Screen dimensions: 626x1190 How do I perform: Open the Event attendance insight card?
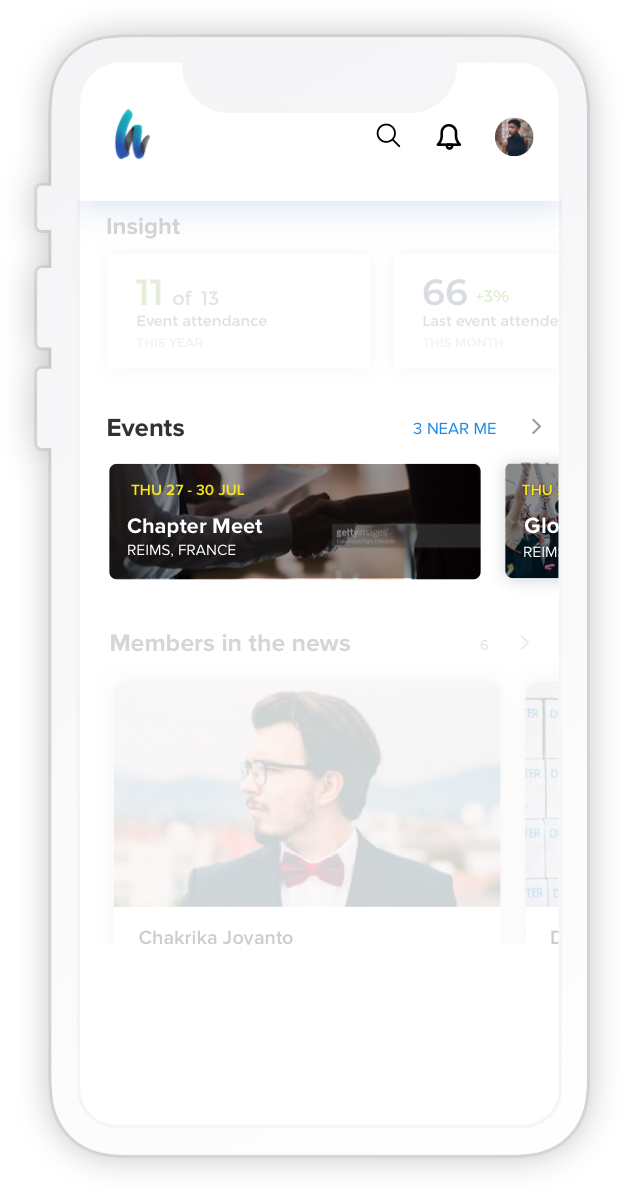tap(238, 310)
